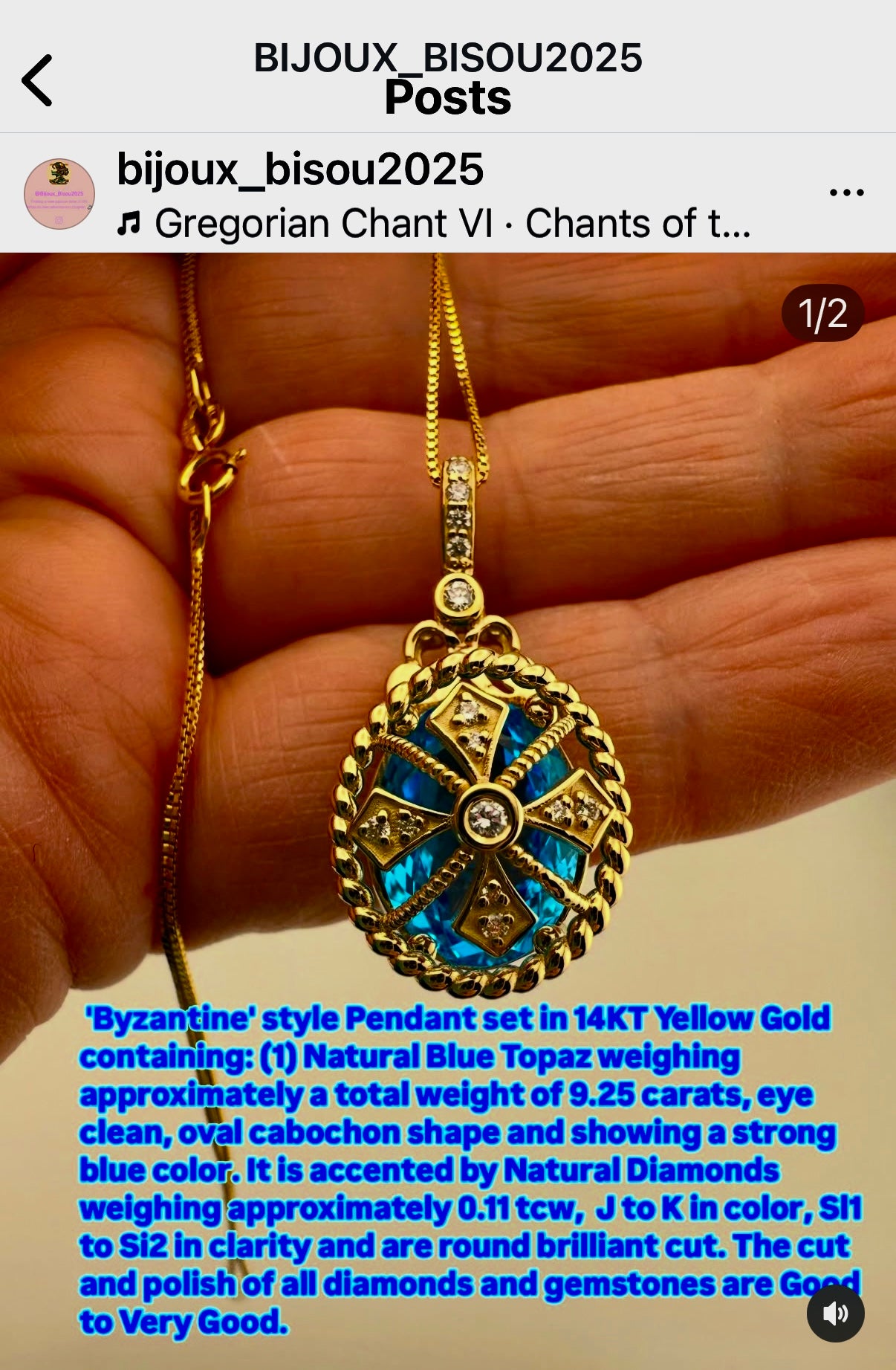Image resolution: width=896 pixels, height=1370 pixels.
Task: Open the bijoux_bisou2025 username link
Action: 300,169
